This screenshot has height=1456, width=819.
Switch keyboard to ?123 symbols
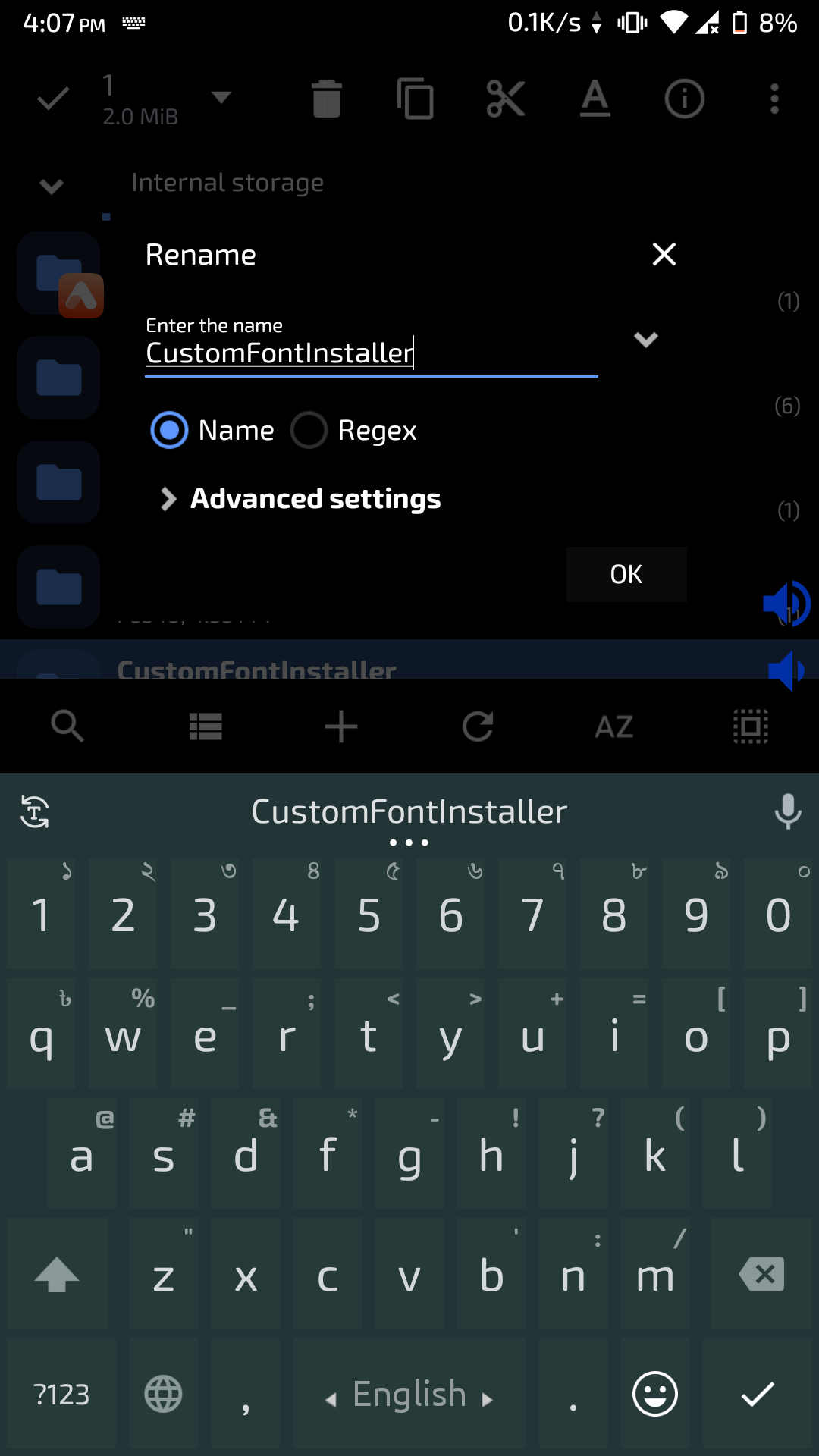(x=61, y=1394)
